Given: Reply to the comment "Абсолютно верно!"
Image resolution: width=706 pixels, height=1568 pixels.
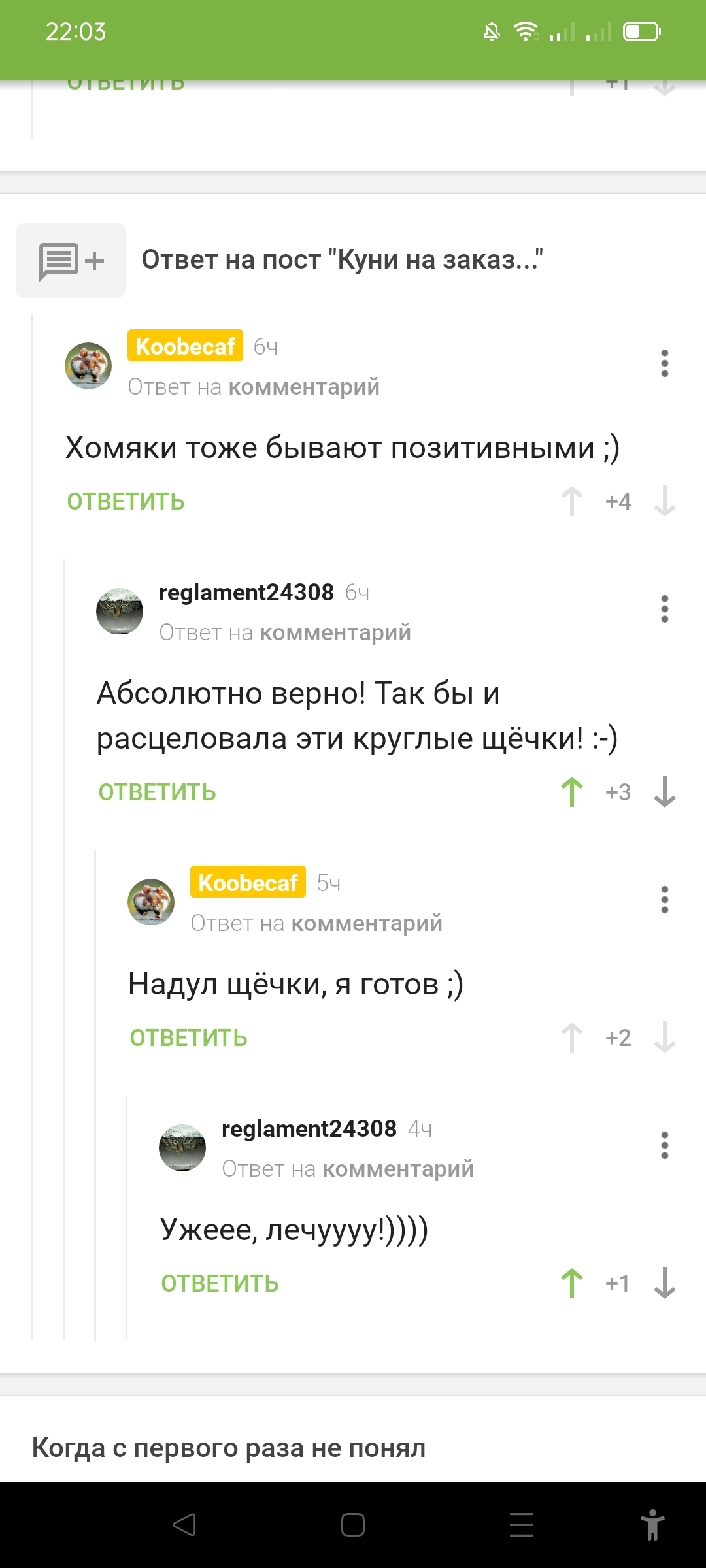Looking at the screenshot, I should (157, 792).
